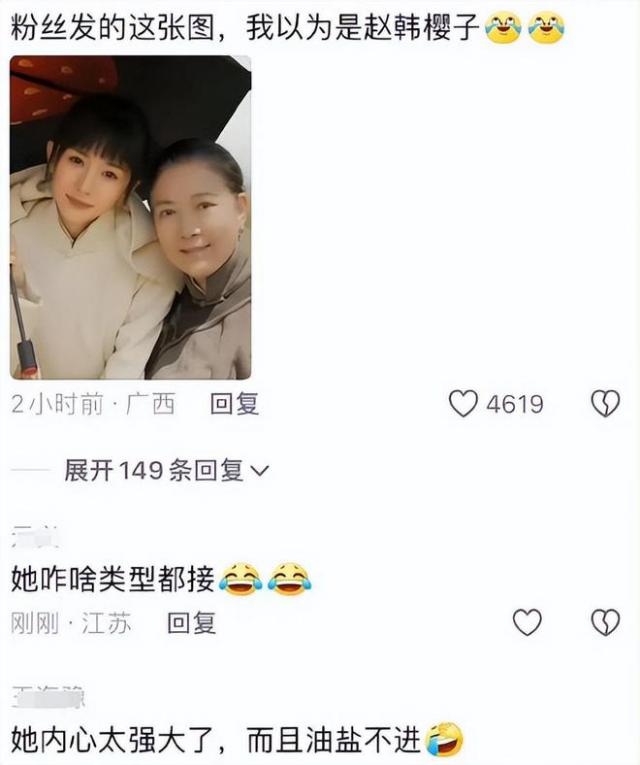The width and height of the screenshot is (640, 765).
Task: Reply to the comment from 广西
Action: [234, 404]
